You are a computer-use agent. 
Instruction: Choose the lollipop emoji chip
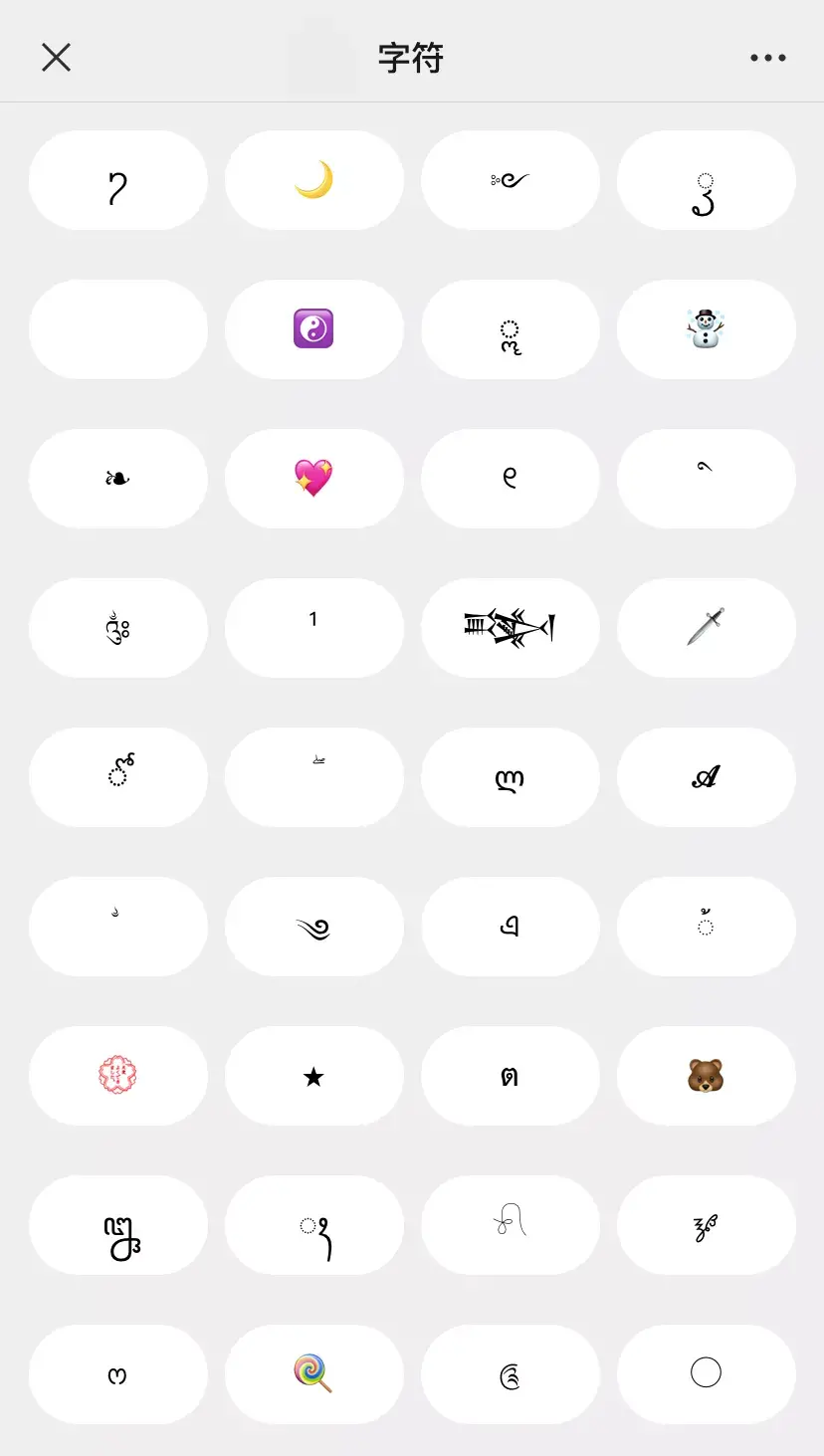(314, 1374)
